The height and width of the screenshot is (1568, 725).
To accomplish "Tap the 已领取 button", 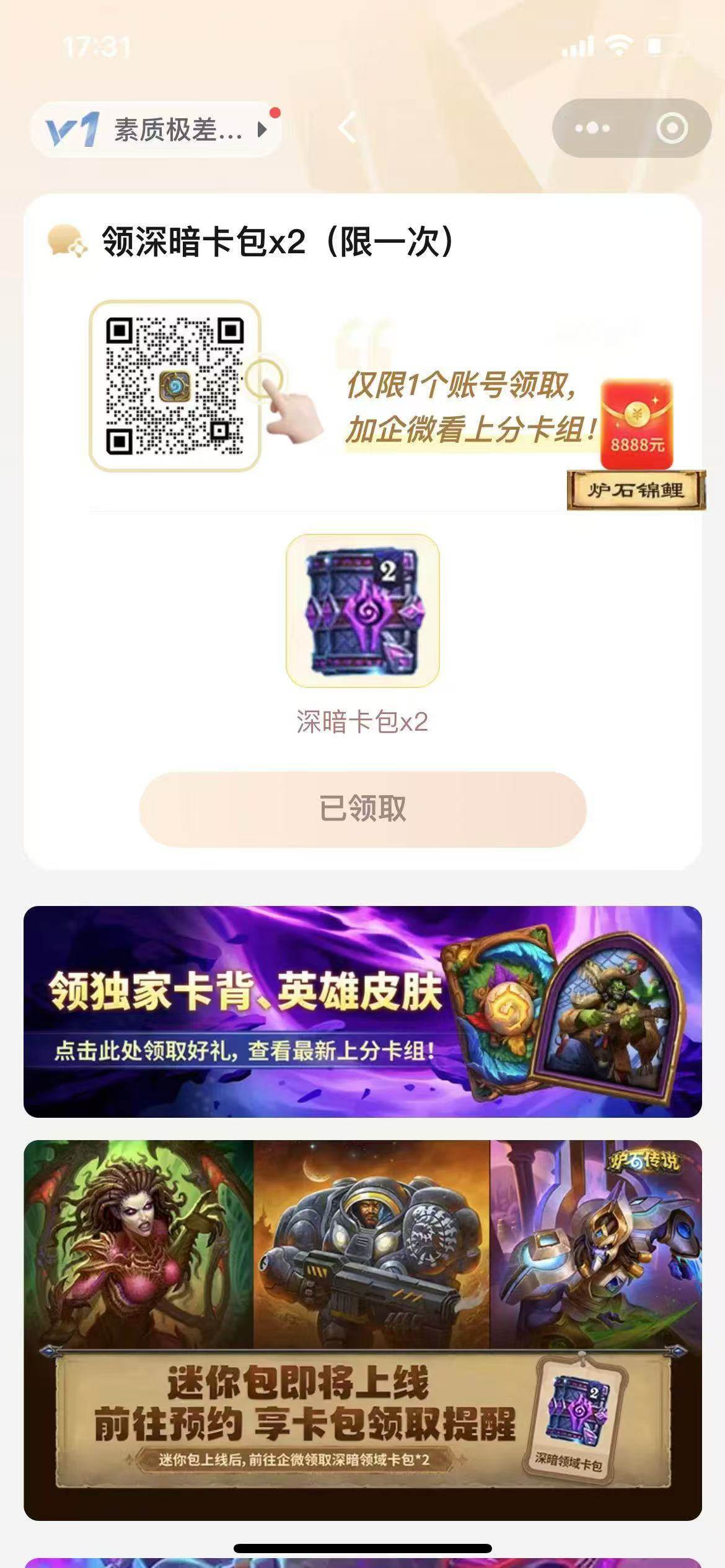I will pos(362,809).
